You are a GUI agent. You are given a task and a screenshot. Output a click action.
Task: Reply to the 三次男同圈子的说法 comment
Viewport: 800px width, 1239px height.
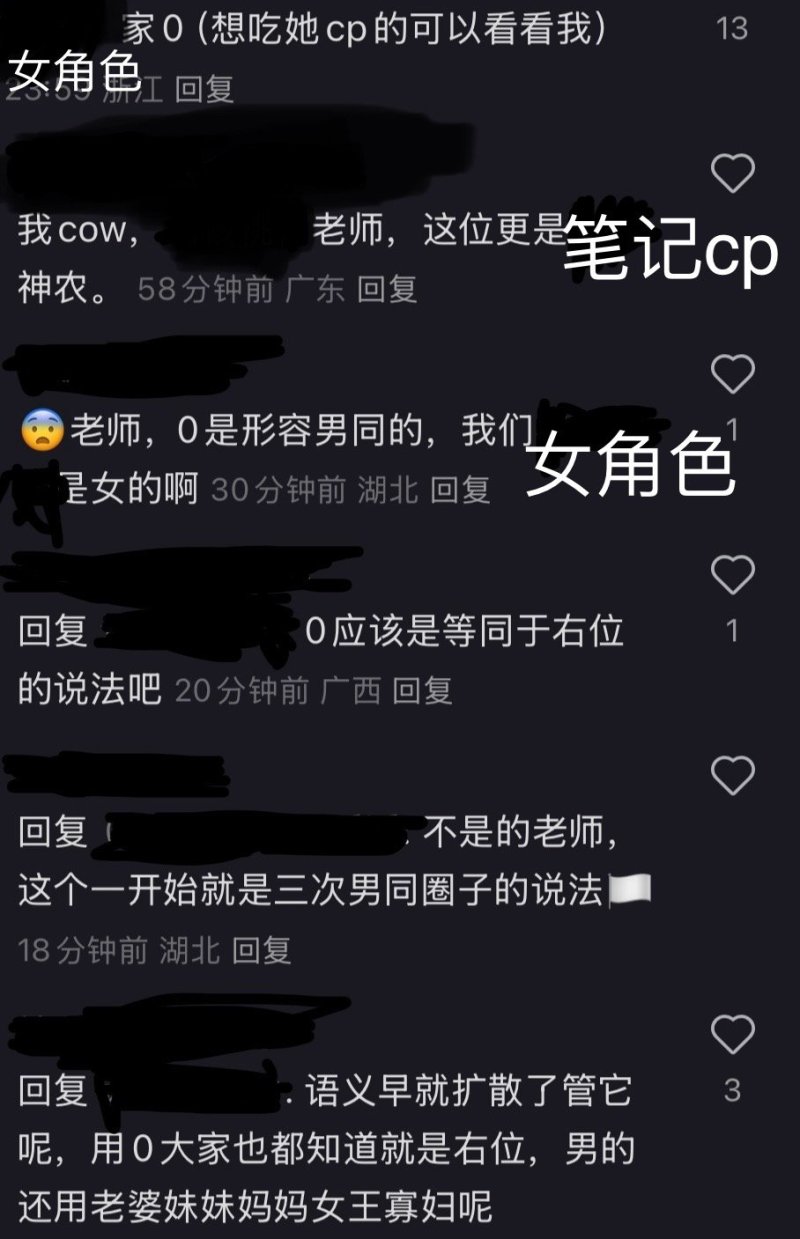(x=261, y=950)
